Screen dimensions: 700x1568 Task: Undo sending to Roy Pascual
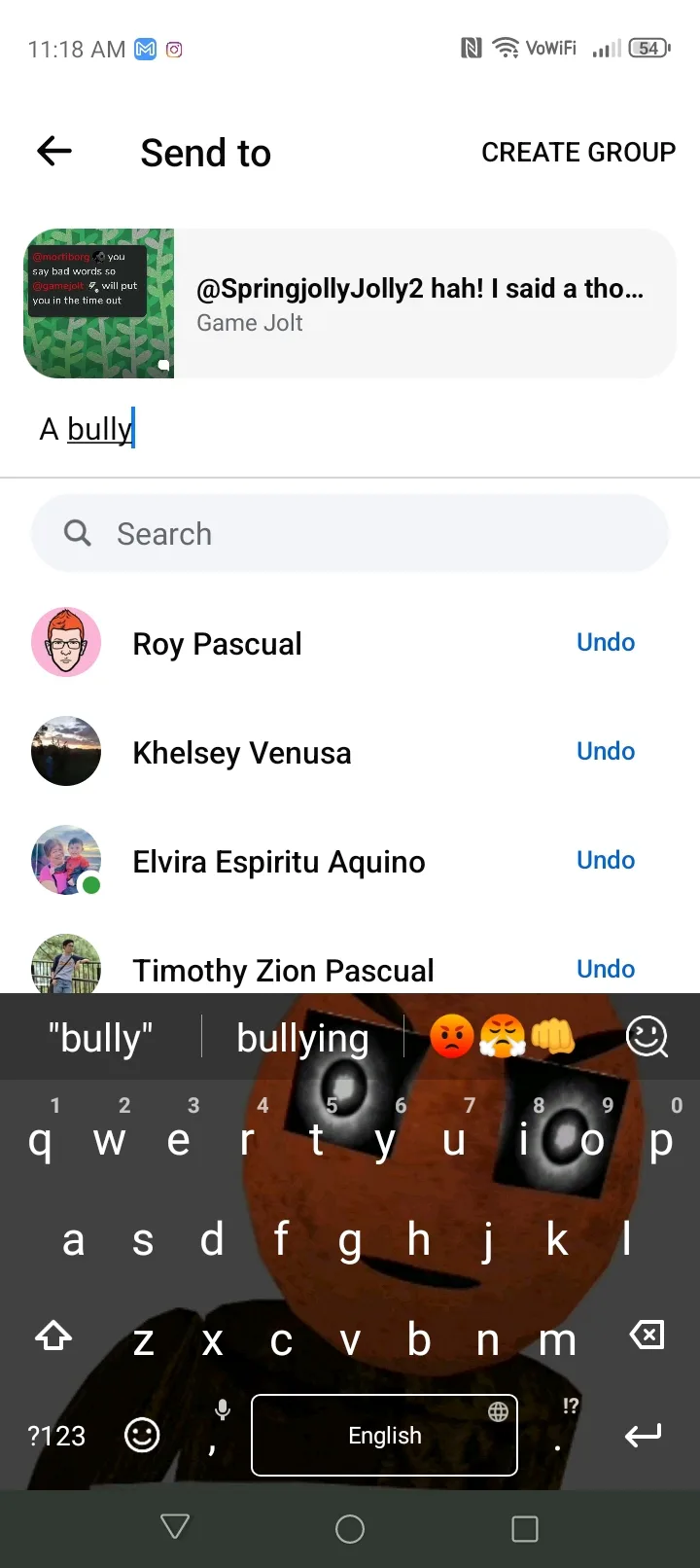click(605, 642)
